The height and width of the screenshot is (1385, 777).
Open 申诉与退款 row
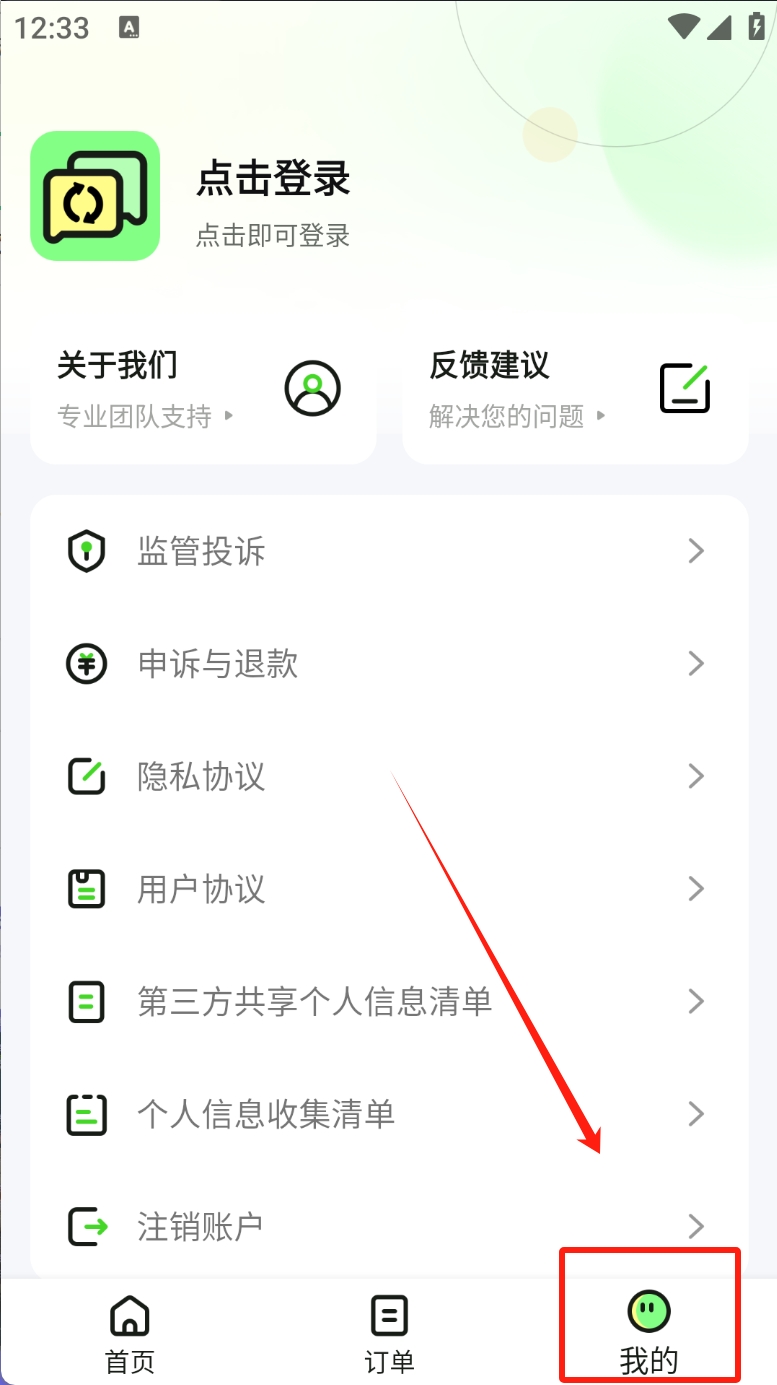tap(388, 664)
